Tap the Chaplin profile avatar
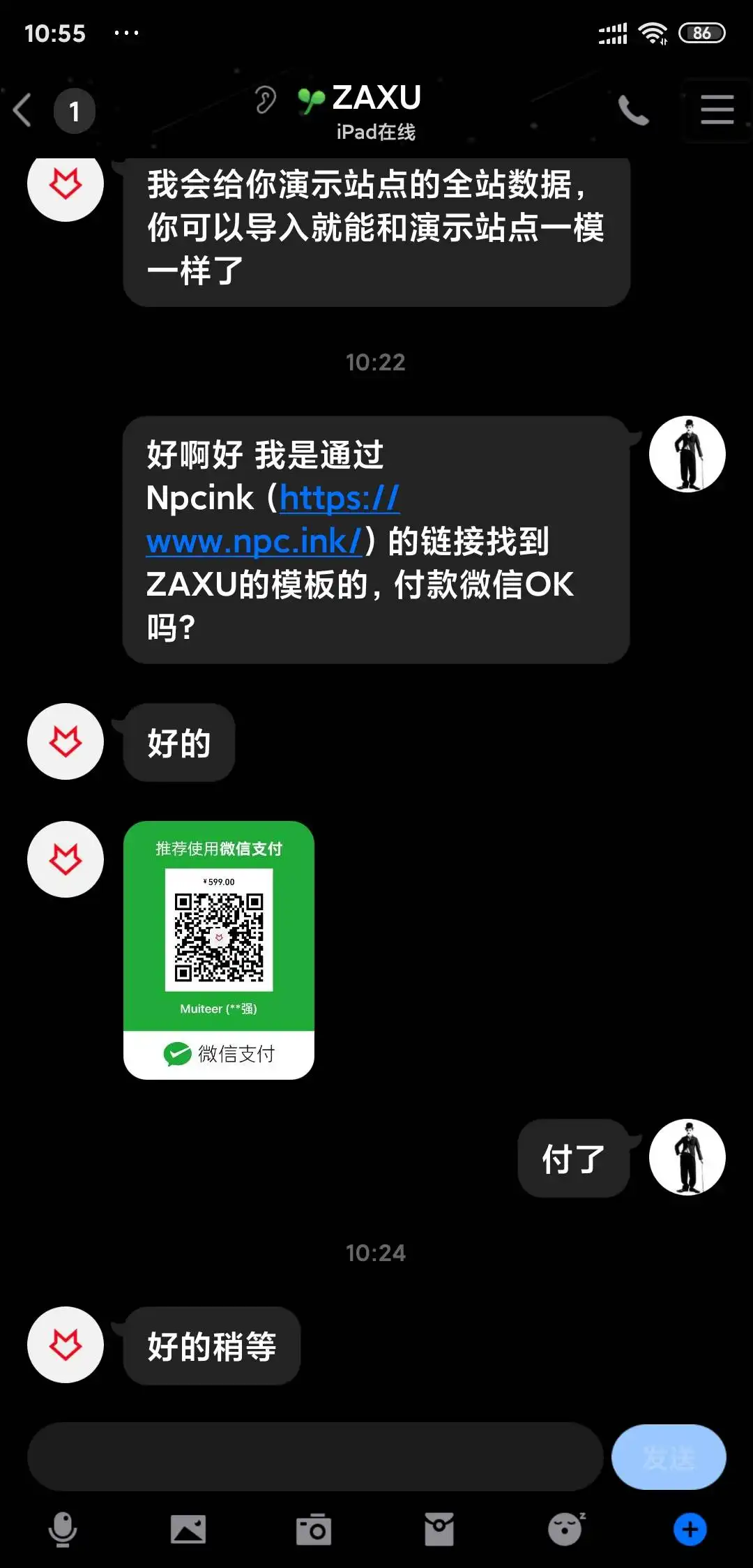Image resolution: width=753 pixels, height=1568 pixels. click(x=687, y=453)
